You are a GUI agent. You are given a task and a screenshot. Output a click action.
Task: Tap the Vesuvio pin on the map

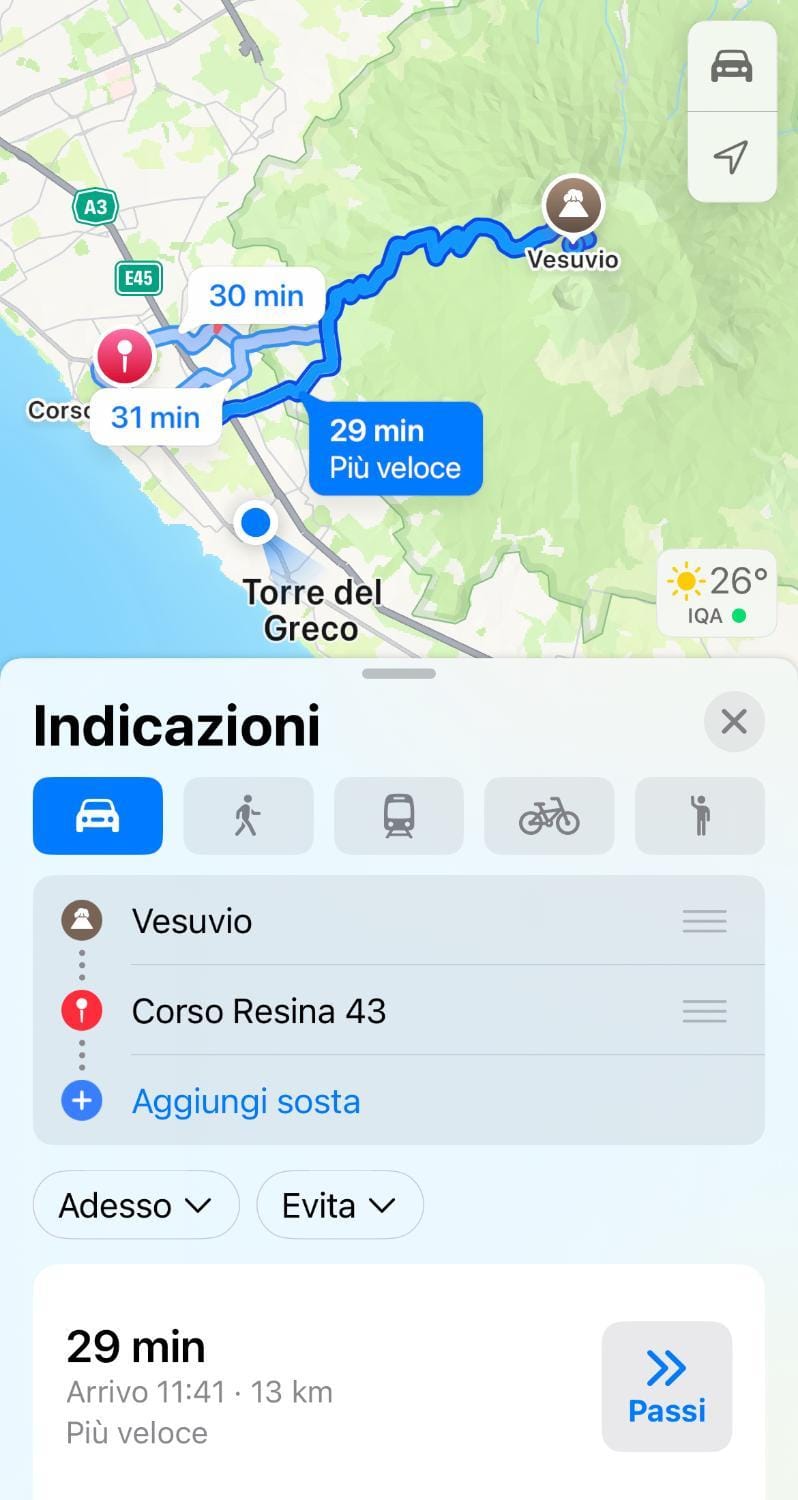pos(573,205)
